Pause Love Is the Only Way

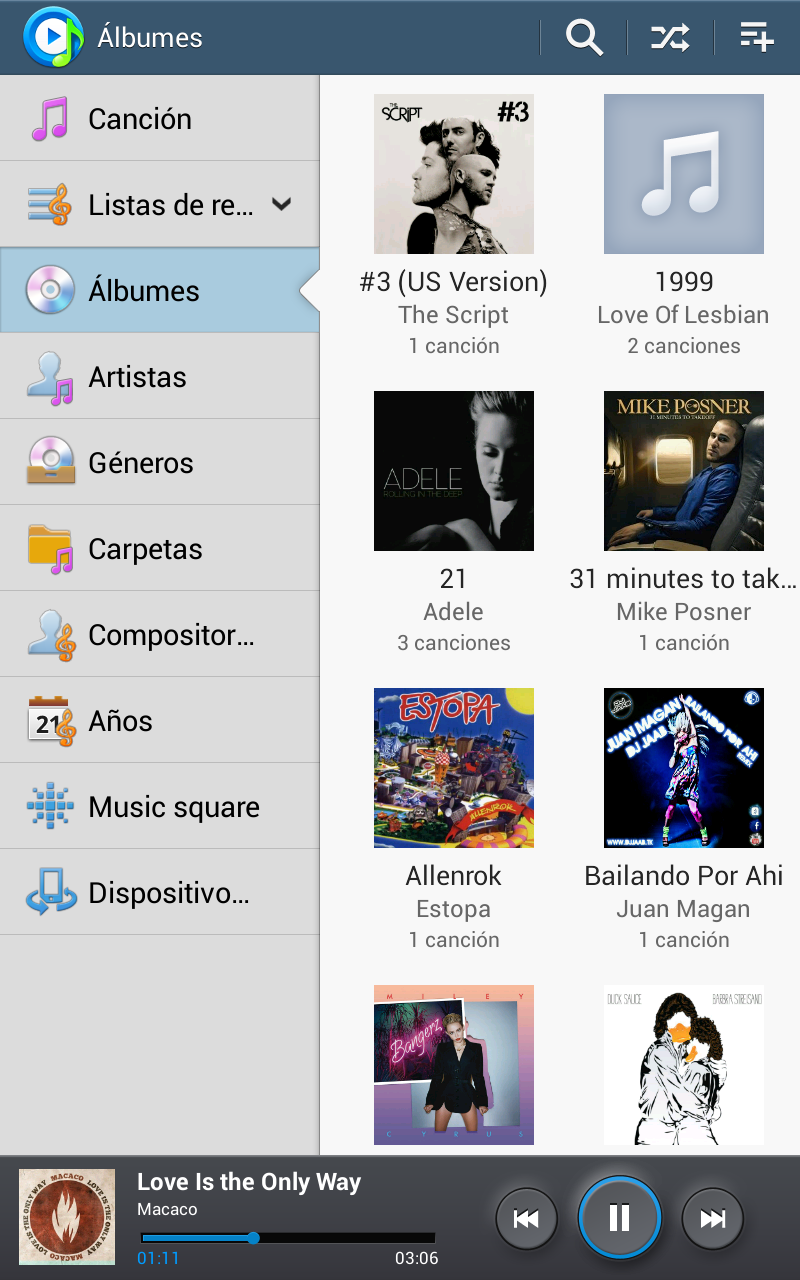619,1217
